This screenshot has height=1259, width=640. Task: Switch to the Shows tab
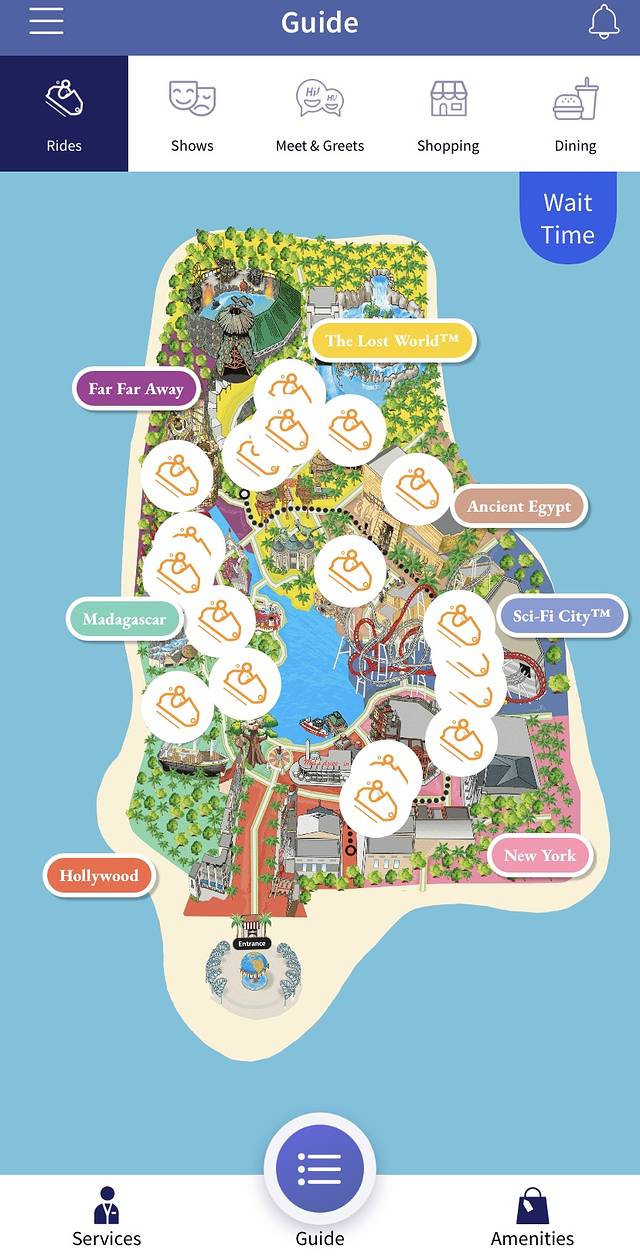(x=192, y=115)
